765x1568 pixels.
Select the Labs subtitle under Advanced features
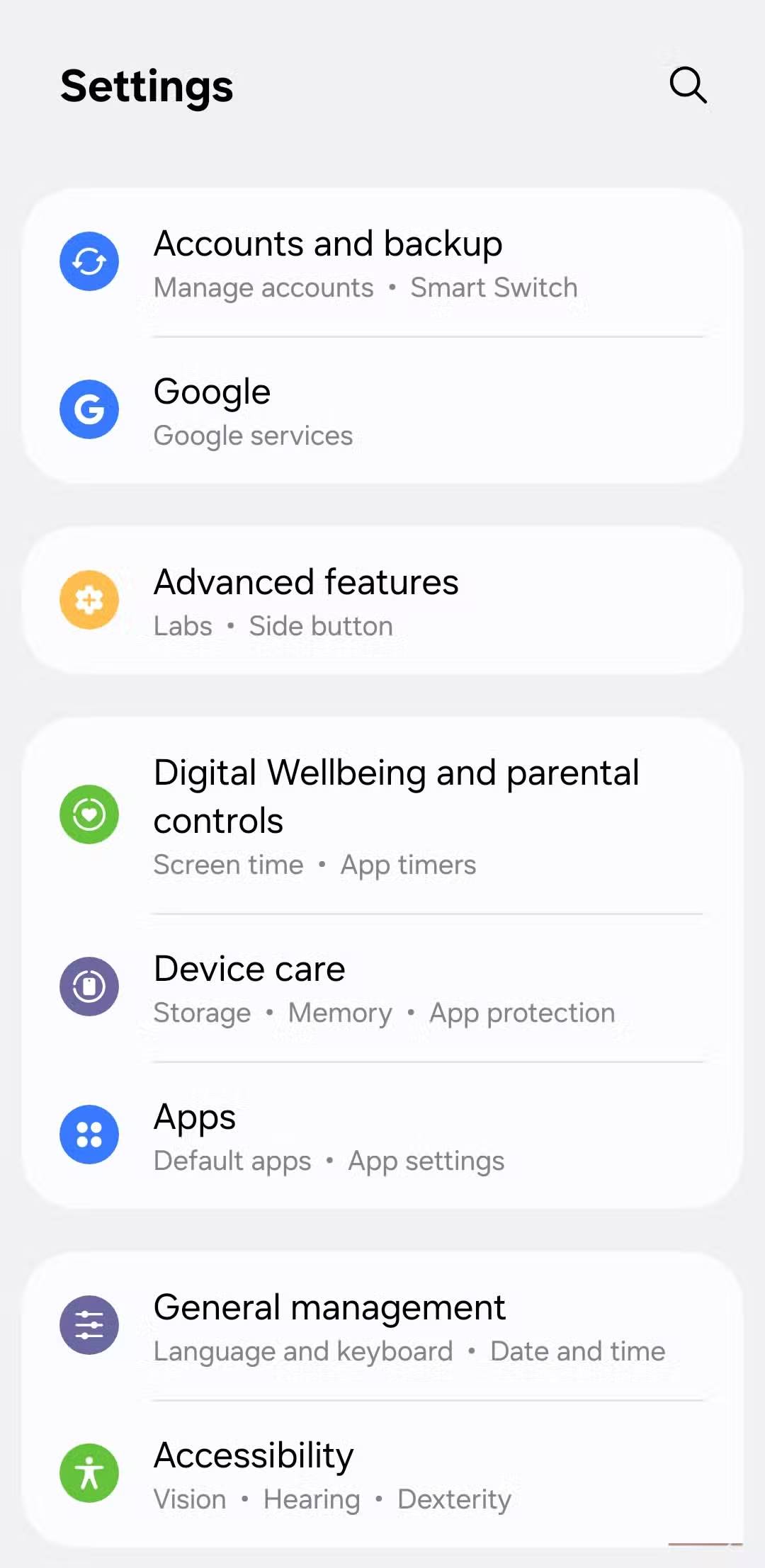point(182,625)
